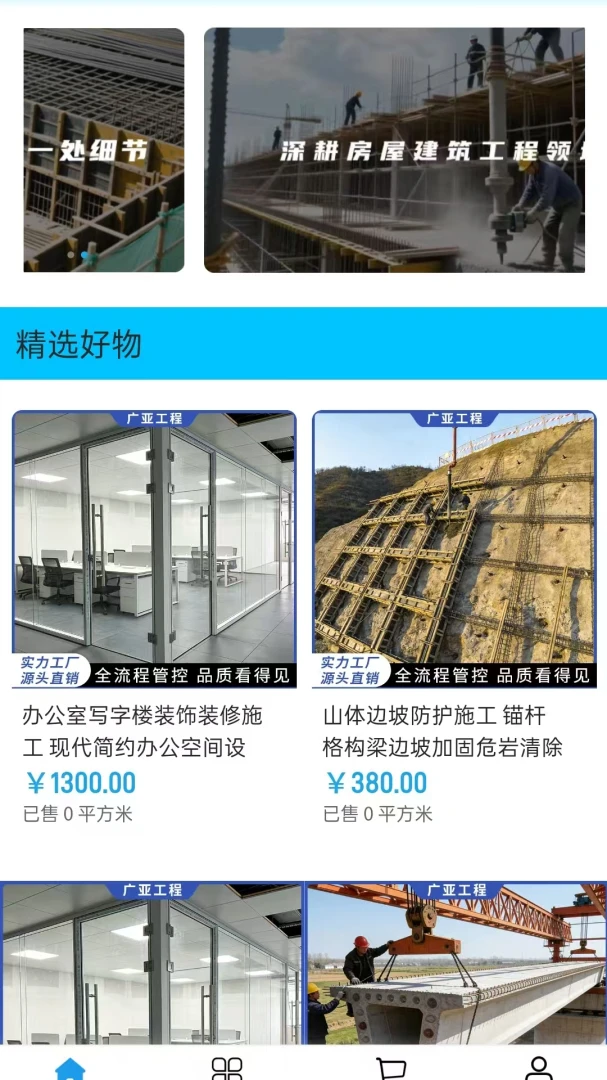Go to the profile tab
Viewport: 607px width, 1080px height.
539,1069
